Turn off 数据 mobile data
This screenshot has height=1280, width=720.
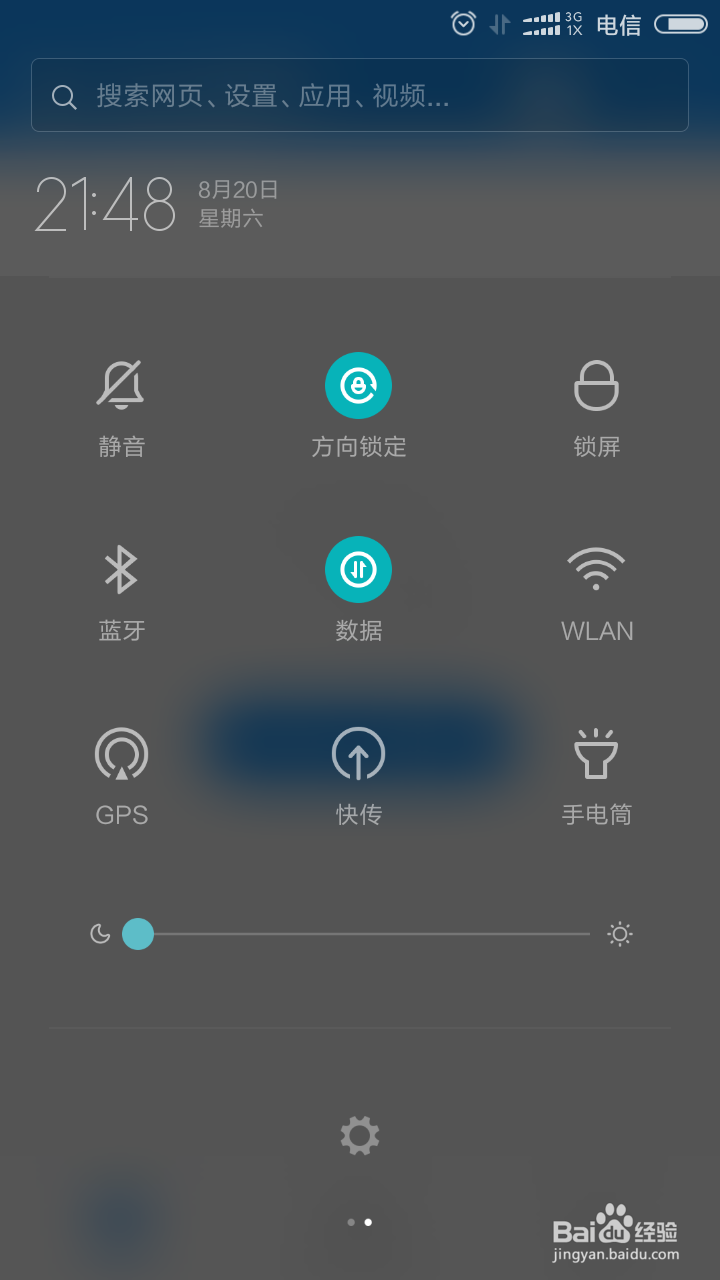pos(358,570)
